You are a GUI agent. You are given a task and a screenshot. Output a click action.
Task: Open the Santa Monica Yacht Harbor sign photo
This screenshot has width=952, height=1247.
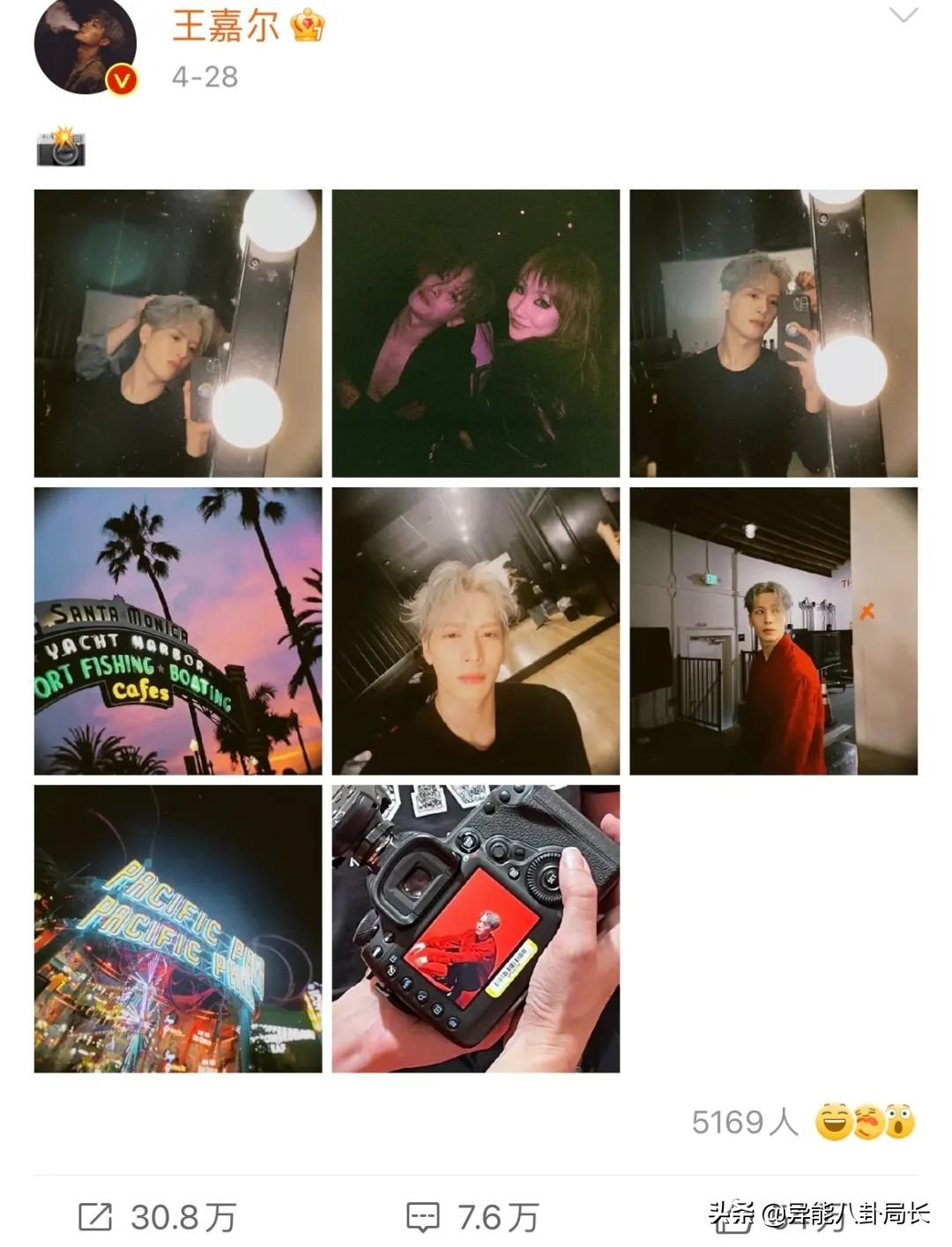pos(178,631)
